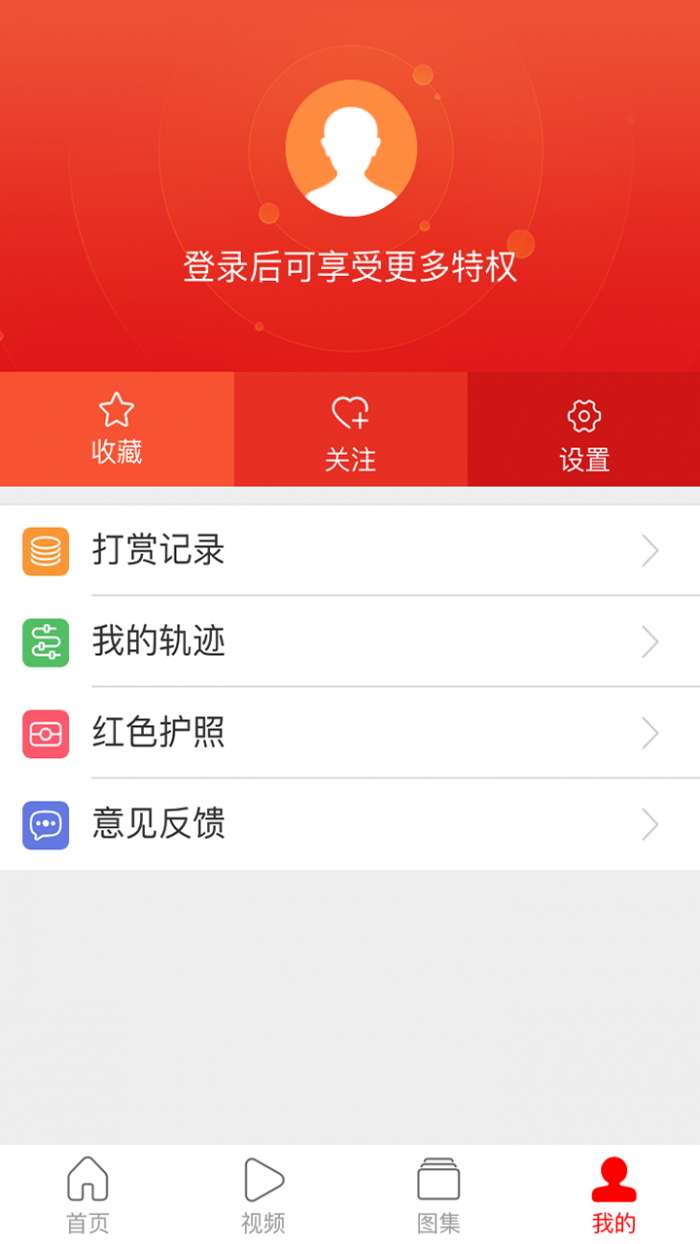
Task: Open 打赏记录 reward records
Action: coord(350,551)
